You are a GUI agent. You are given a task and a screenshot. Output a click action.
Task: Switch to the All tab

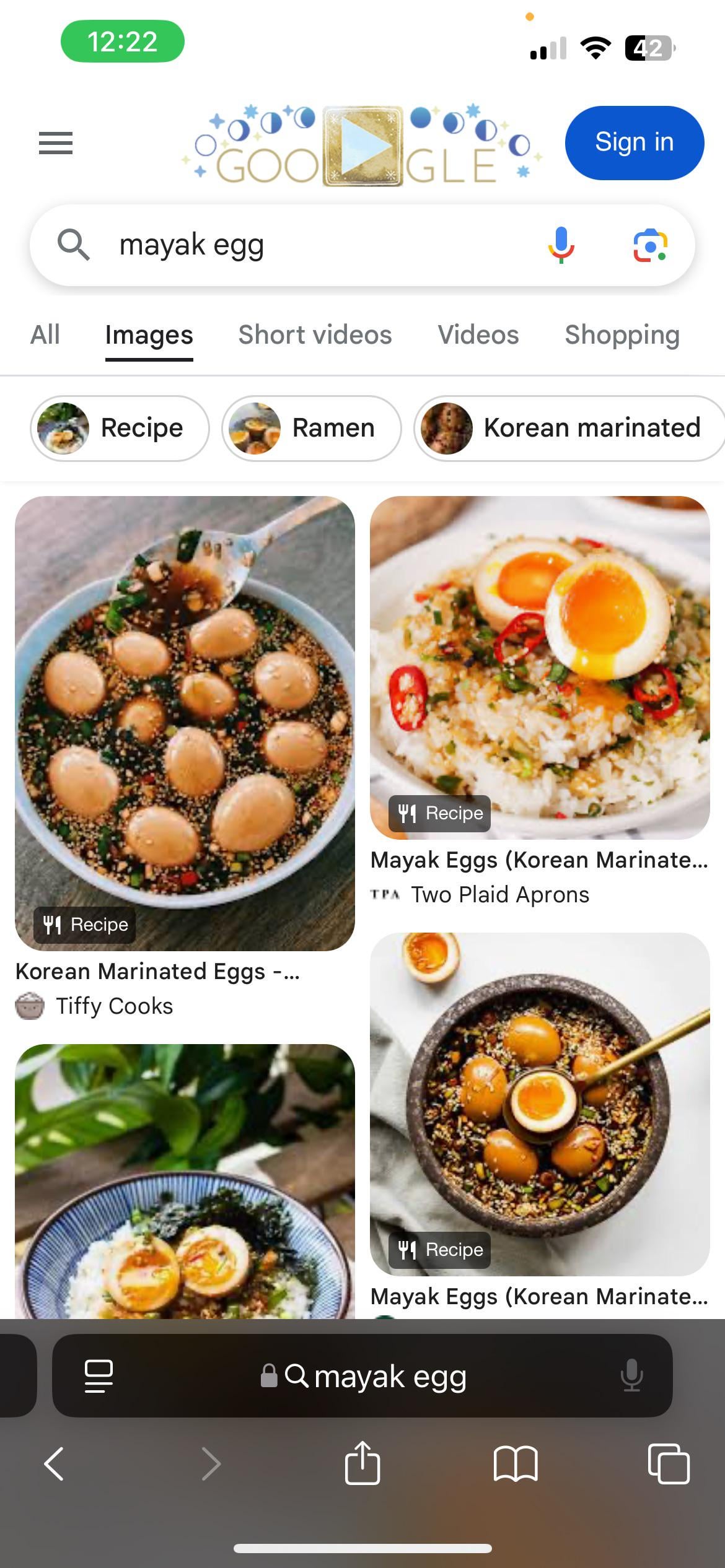[x=45, y=335]
